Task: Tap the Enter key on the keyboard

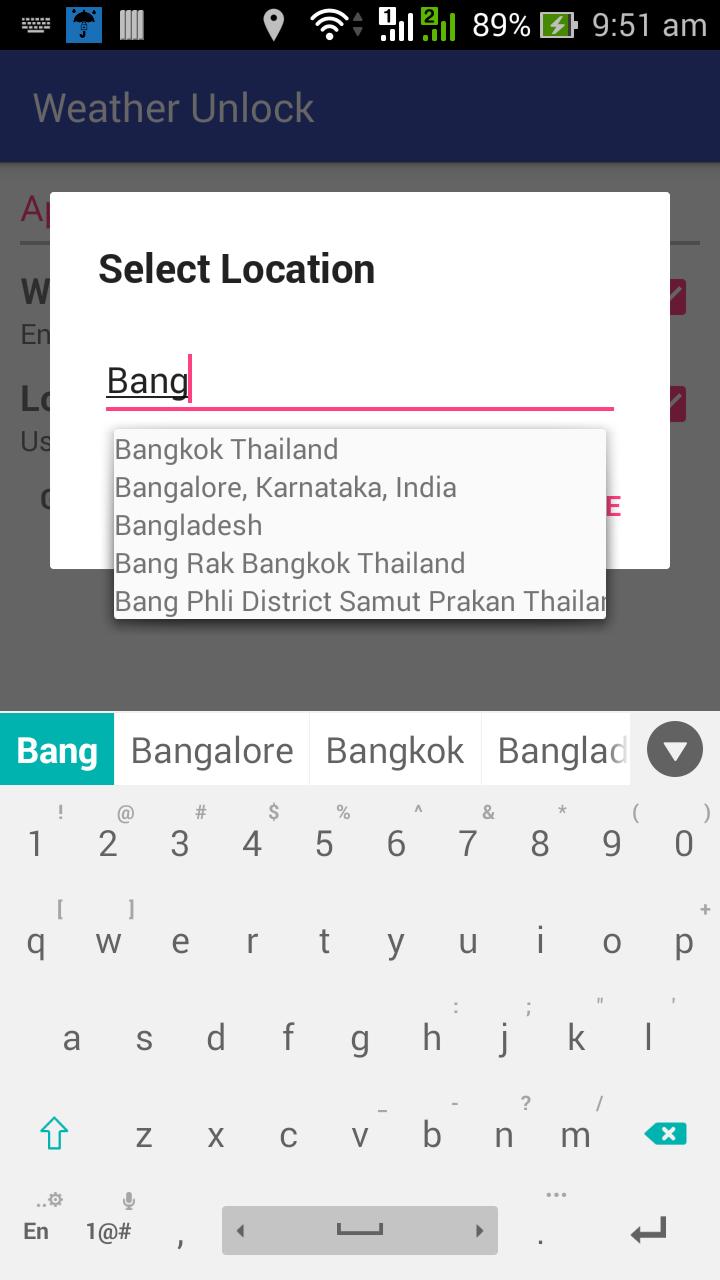Action: (648, 1231)
